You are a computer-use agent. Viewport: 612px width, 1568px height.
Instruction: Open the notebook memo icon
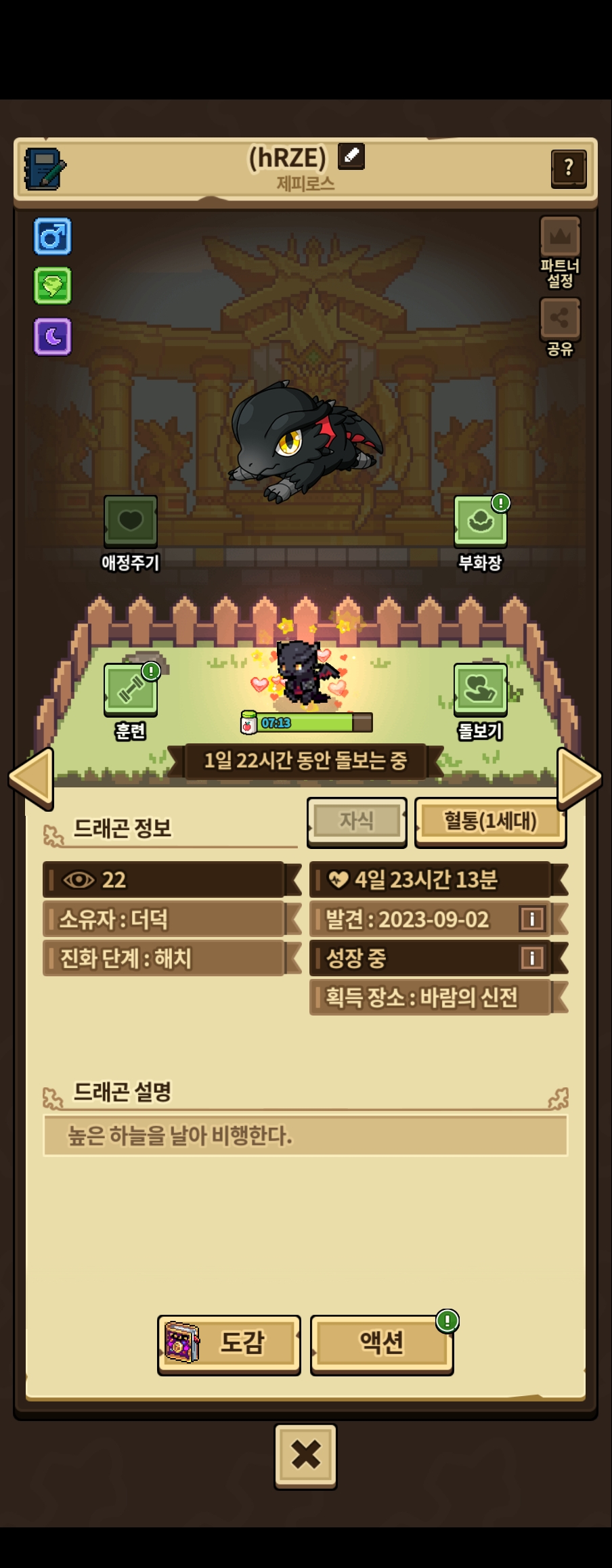coord(45,169)
